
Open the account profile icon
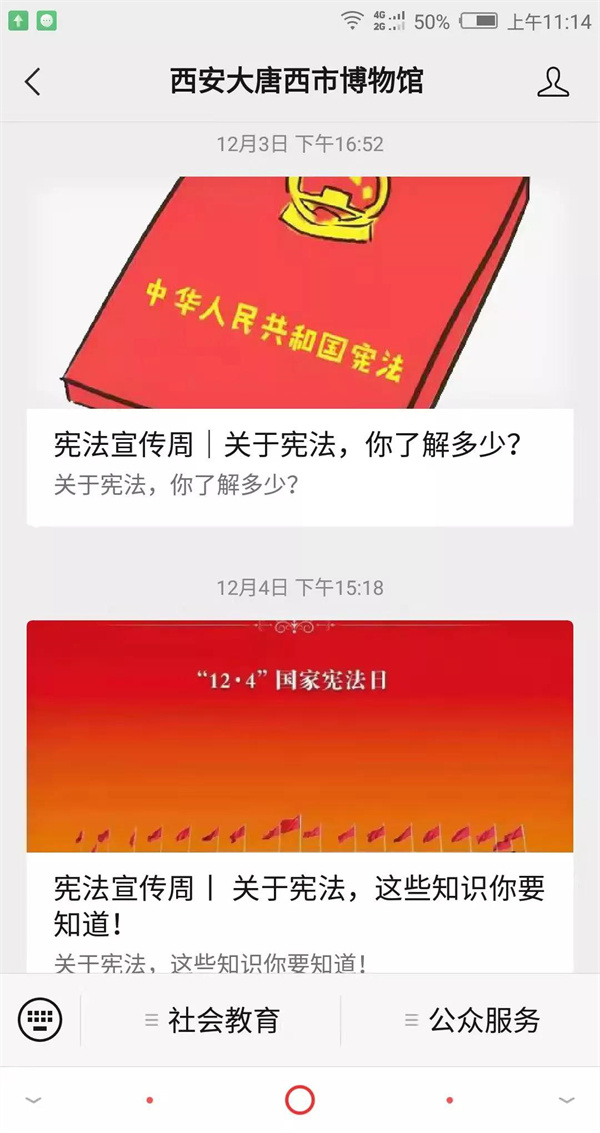tap(552, 82)
